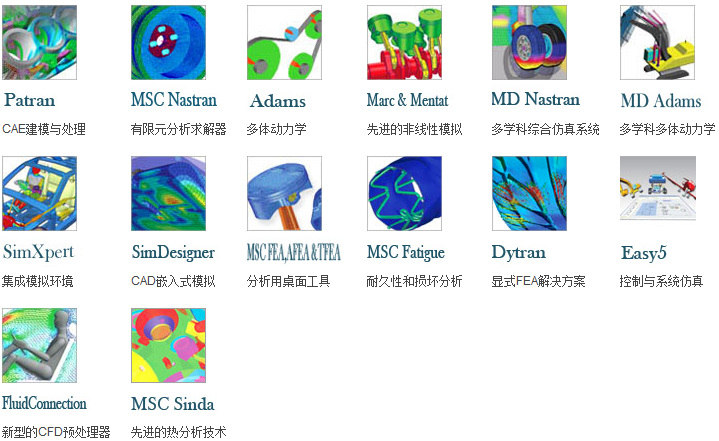Open the Patran product tile

39,42
